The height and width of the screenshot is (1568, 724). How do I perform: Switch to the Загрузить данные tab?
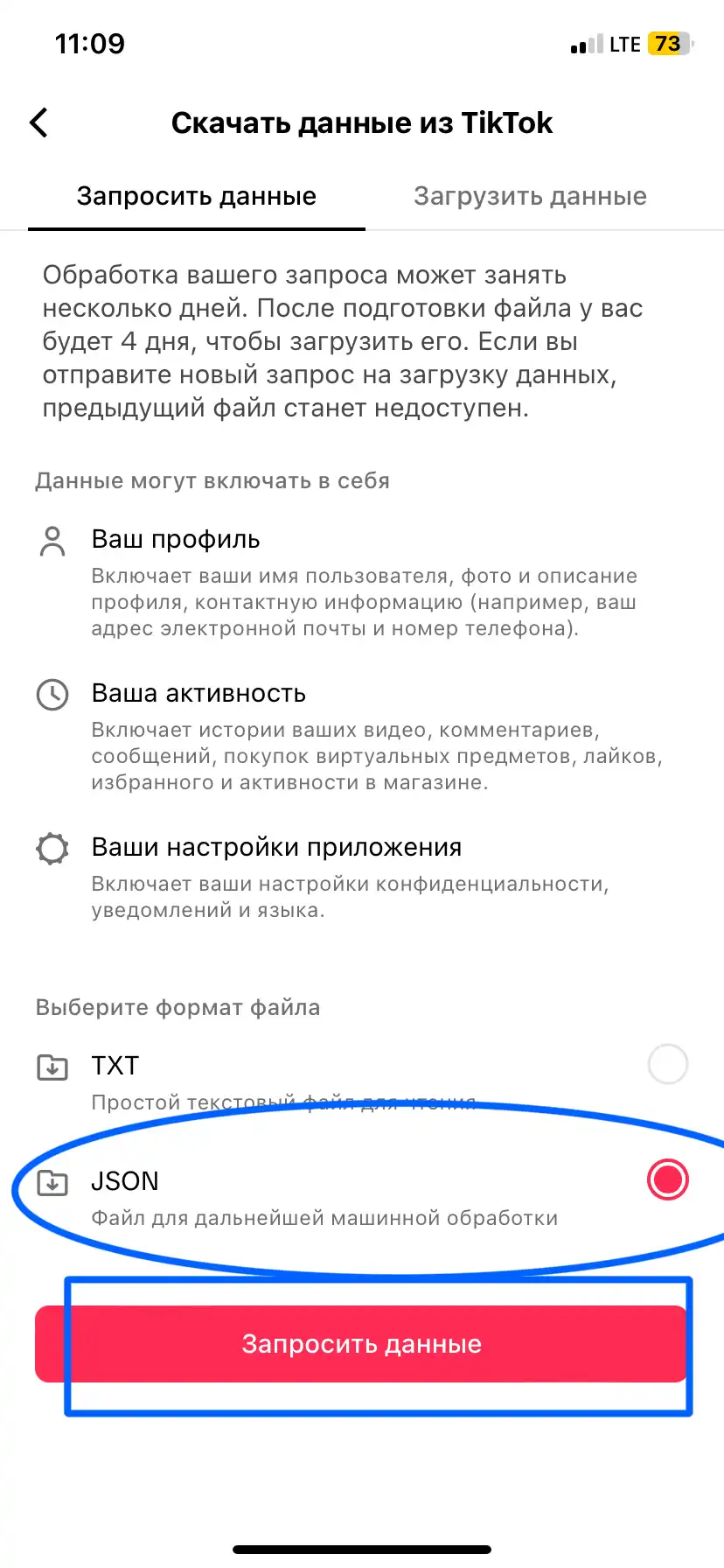point(530,196)
